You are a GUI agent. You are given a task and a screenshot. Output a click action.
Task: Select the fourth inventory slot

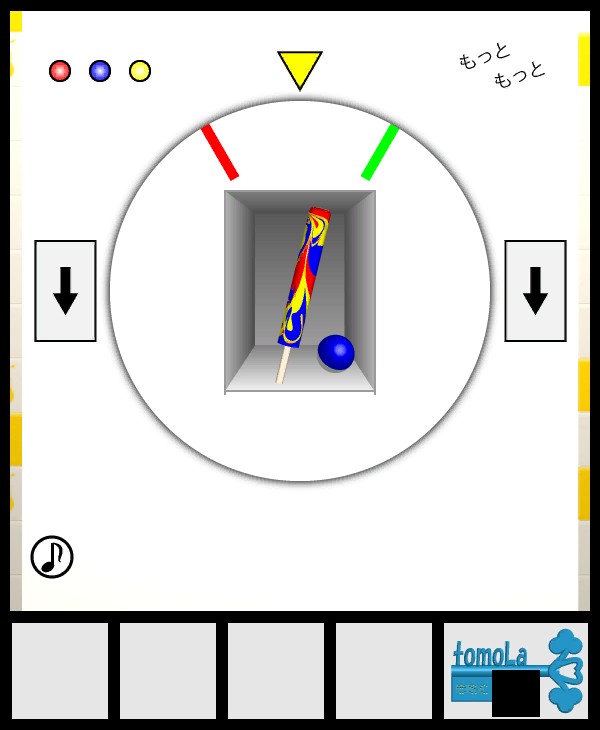coord(384,671)
